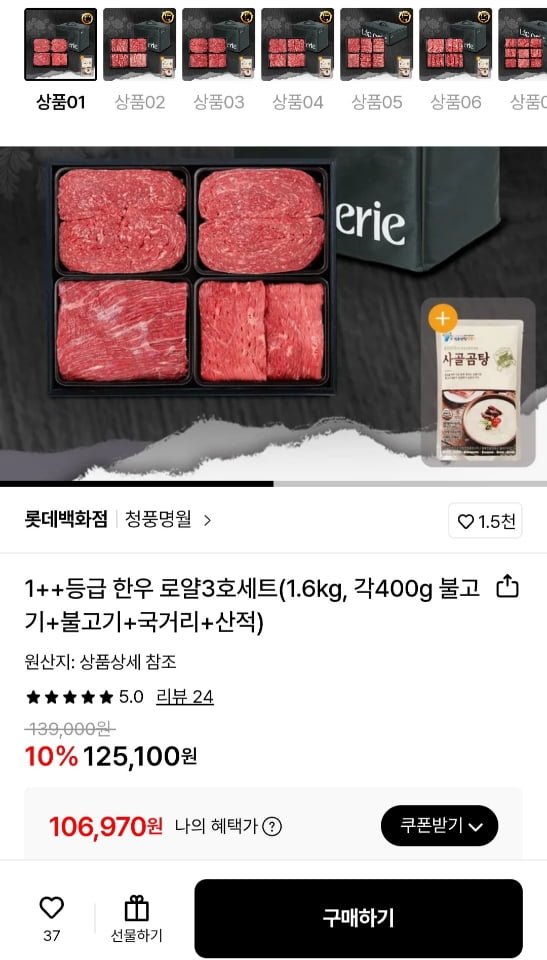
Task: Show info about 나의 혜택가
Action: [x=272, y=827]
